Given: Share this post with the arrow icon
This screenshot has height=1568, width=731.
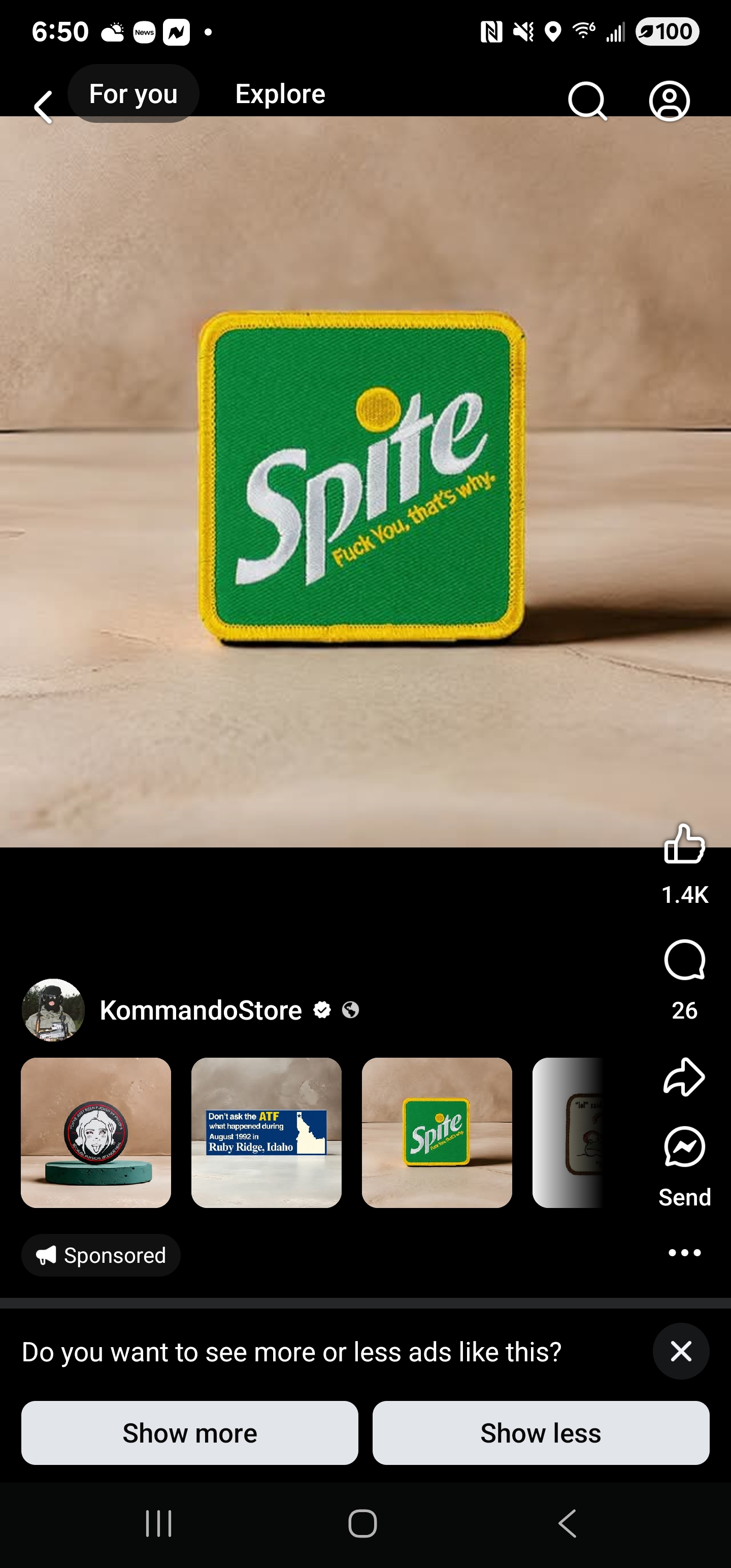Looking at the screenshot, I should (684, 1077).
